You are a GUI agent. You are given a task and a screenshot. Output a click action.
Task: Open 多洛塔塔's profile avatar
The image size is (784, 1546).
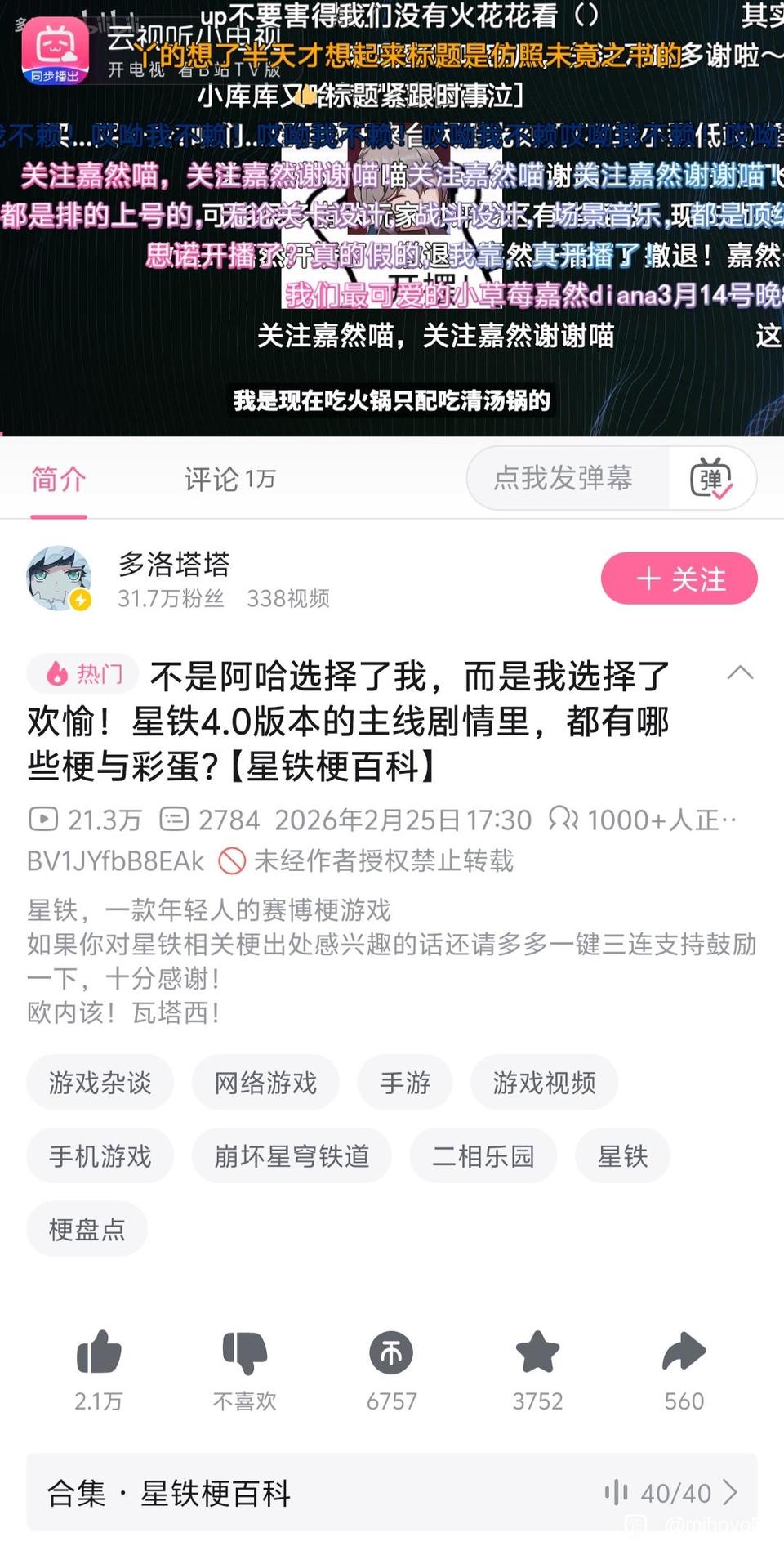(x=59, y=579)
